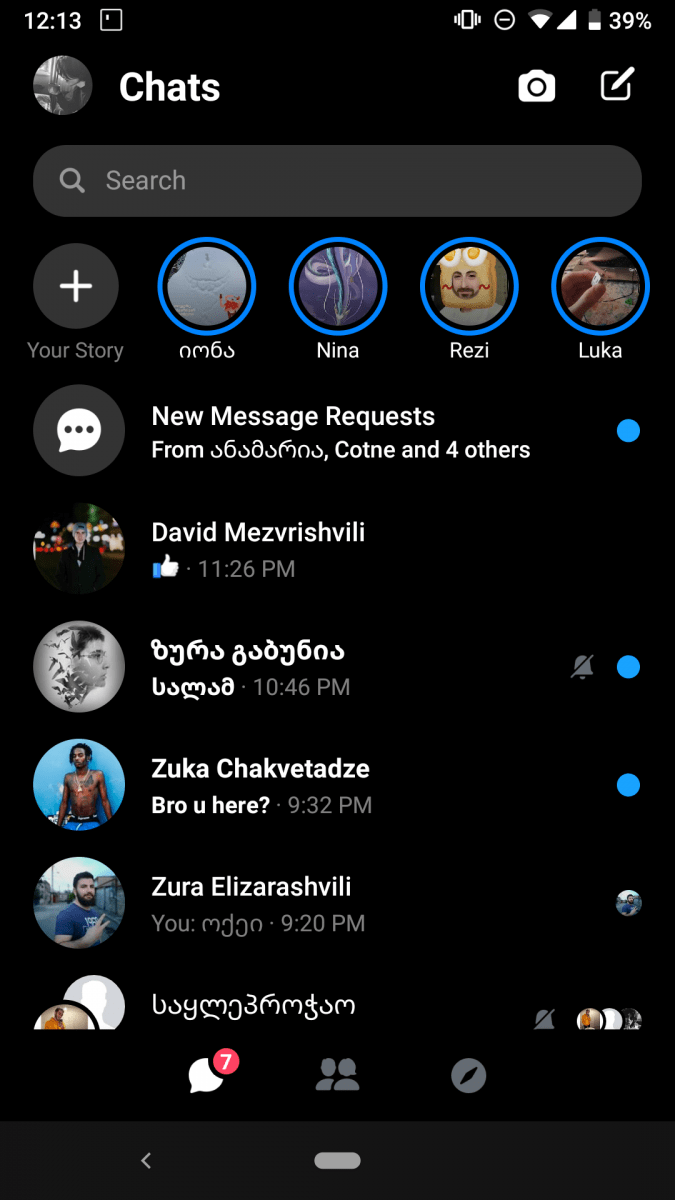Open the chat with David Mezvrishvili
The image size is (675, 1200).
click(337, 550)
